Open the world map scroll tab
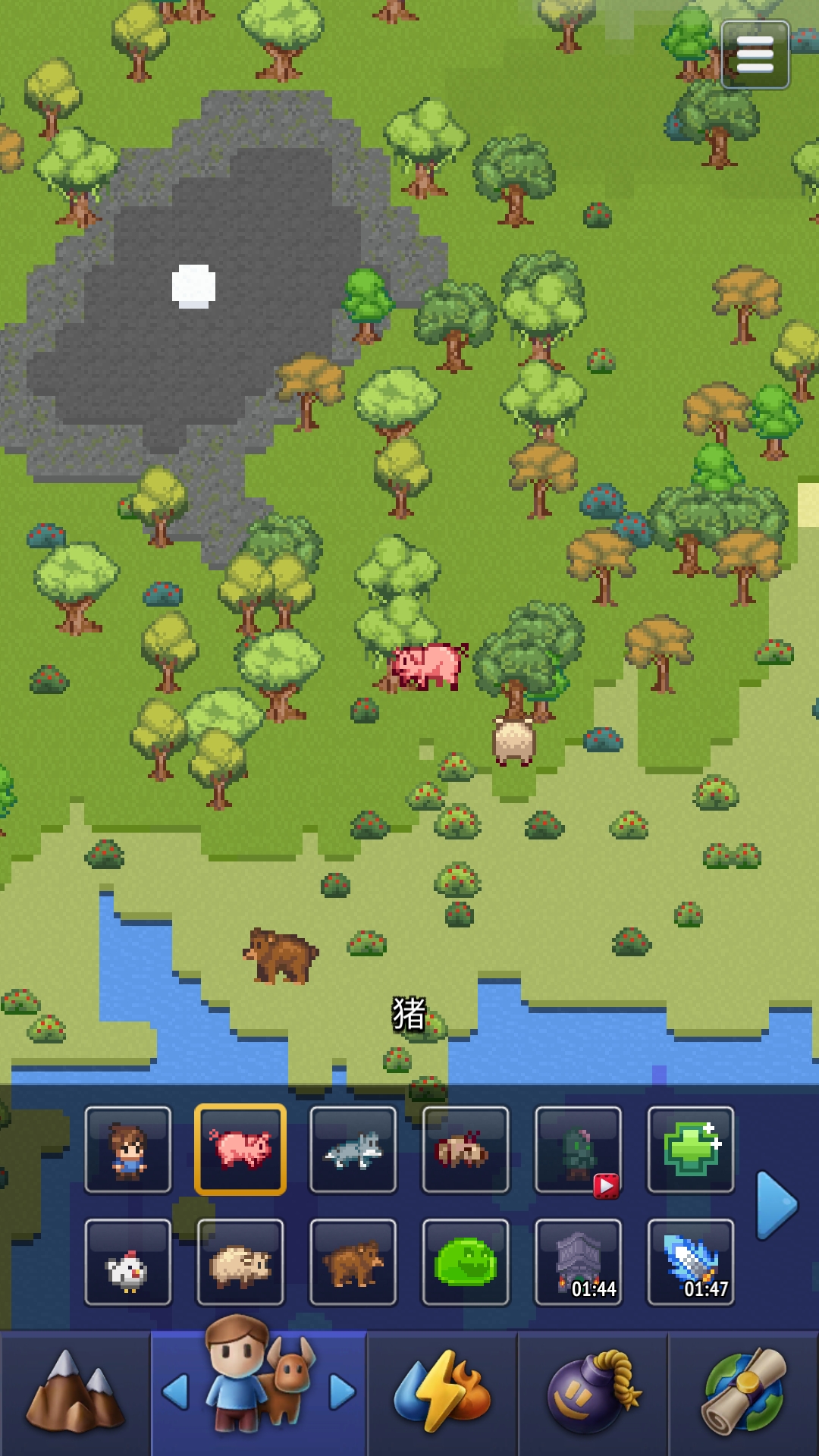This screenshot has height=1456, width=819. [743, 1392]
